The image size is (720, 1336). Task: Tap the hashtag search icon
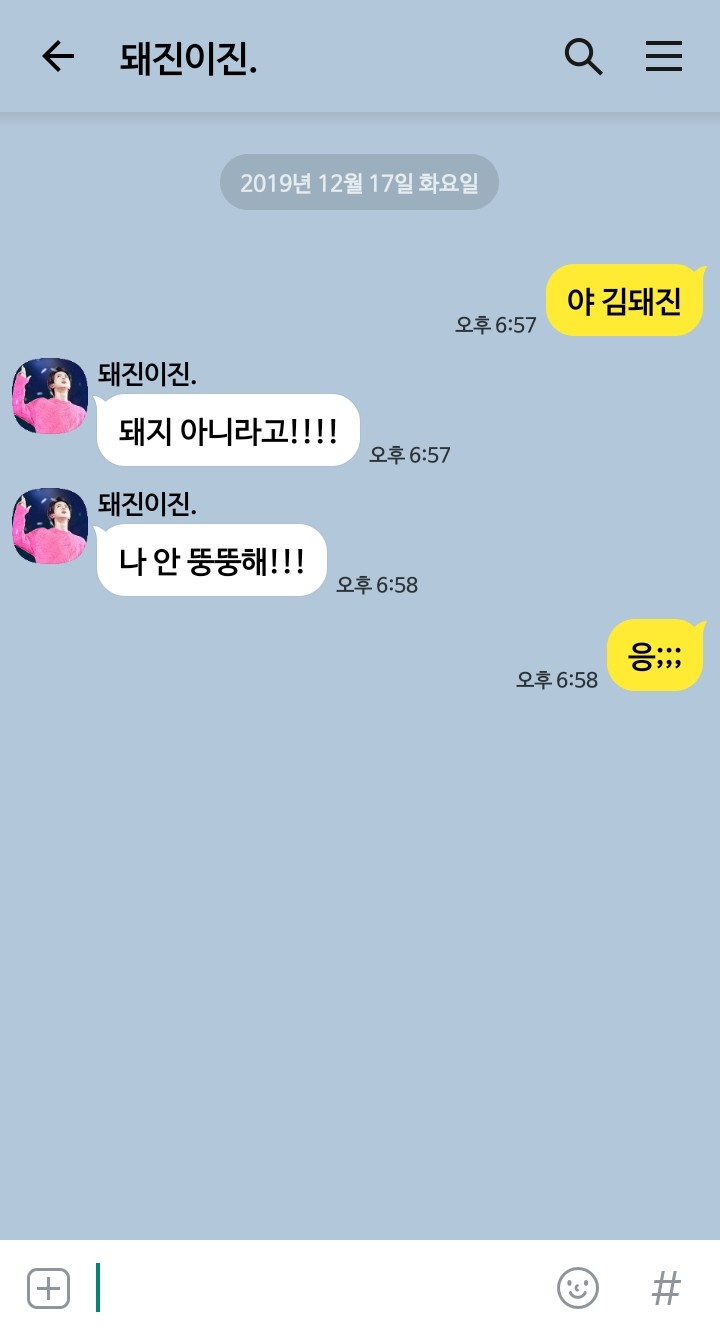point(666,1288)
